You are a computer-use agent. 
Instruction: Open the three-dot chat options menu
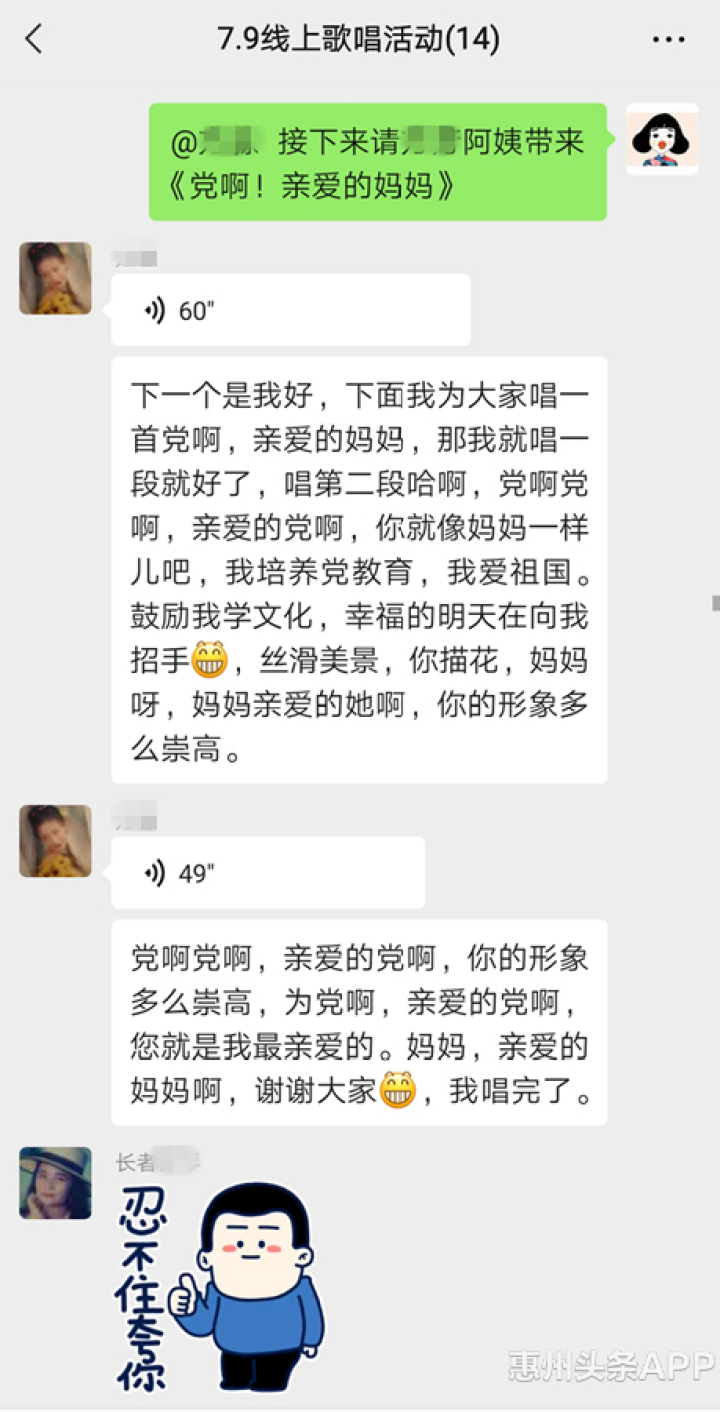(668, 40)
